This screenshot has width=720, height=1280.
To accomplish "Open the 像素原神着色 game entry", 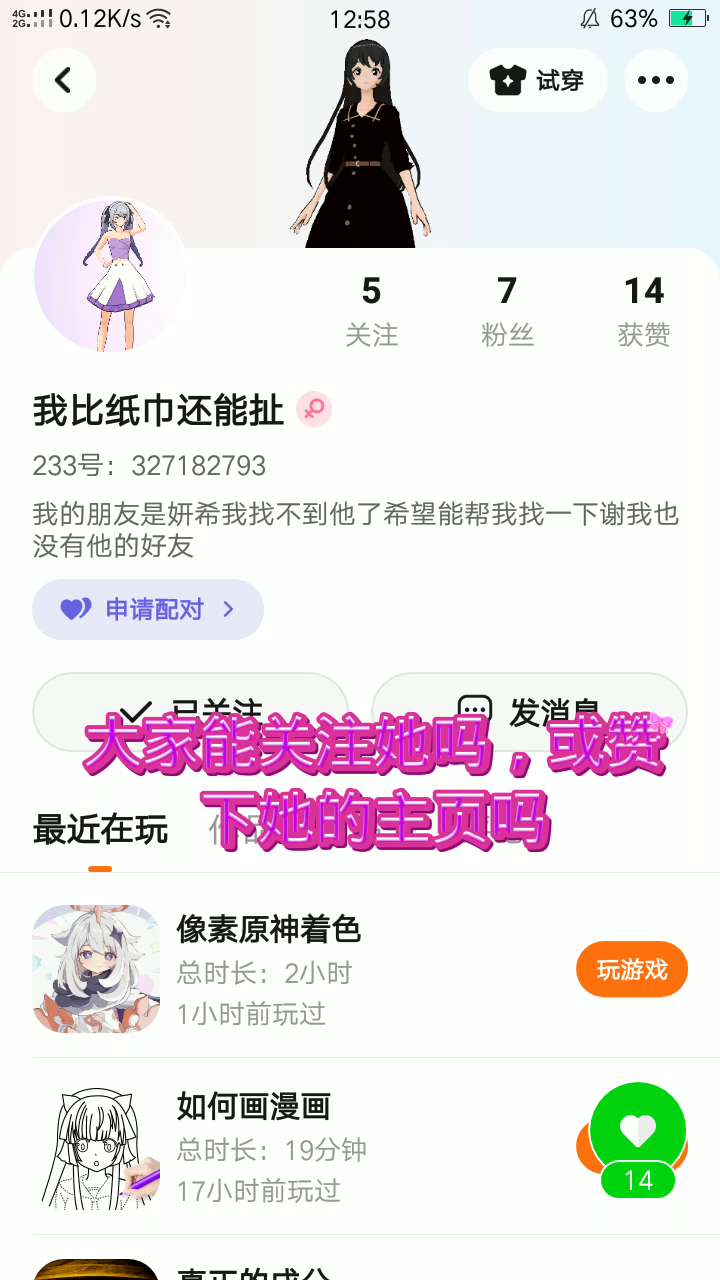I will point(268,931).
